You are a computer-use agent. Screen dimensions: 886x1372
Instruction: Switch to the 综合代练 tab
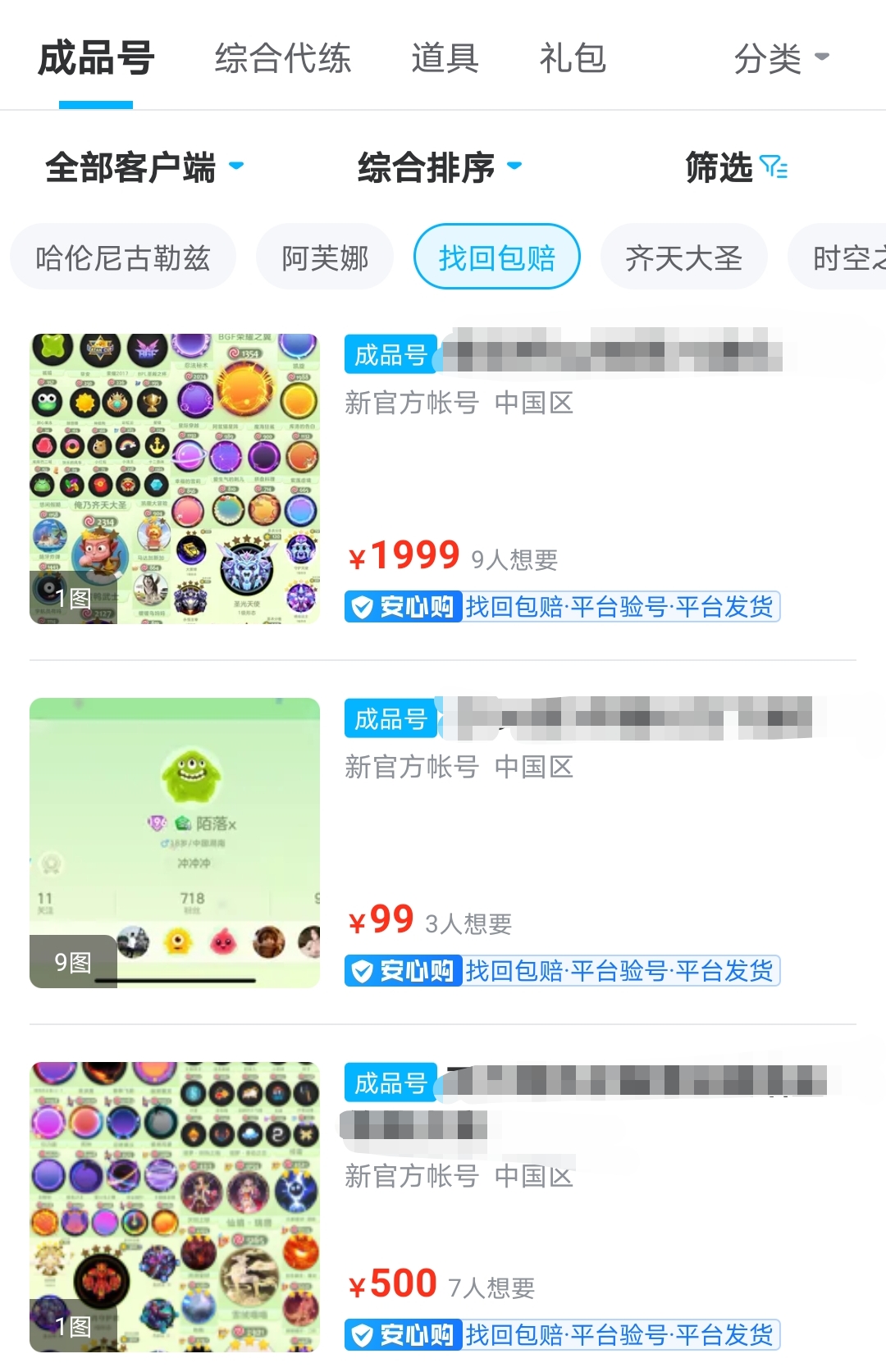point(283,58)
